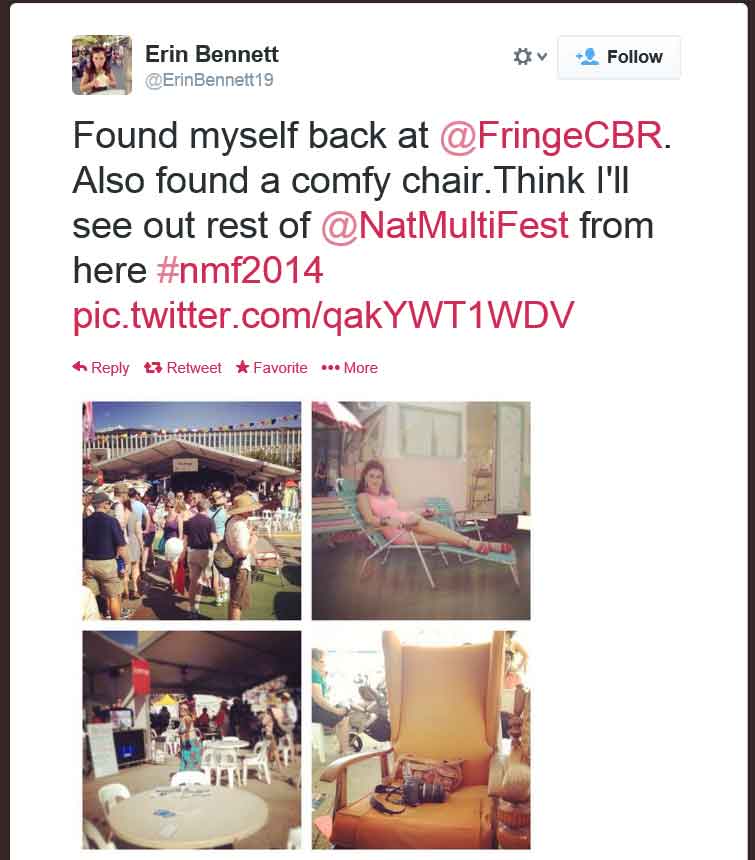Retweet this tweet
This screenshot has width=755, height=860.
(x=183, y=368)
